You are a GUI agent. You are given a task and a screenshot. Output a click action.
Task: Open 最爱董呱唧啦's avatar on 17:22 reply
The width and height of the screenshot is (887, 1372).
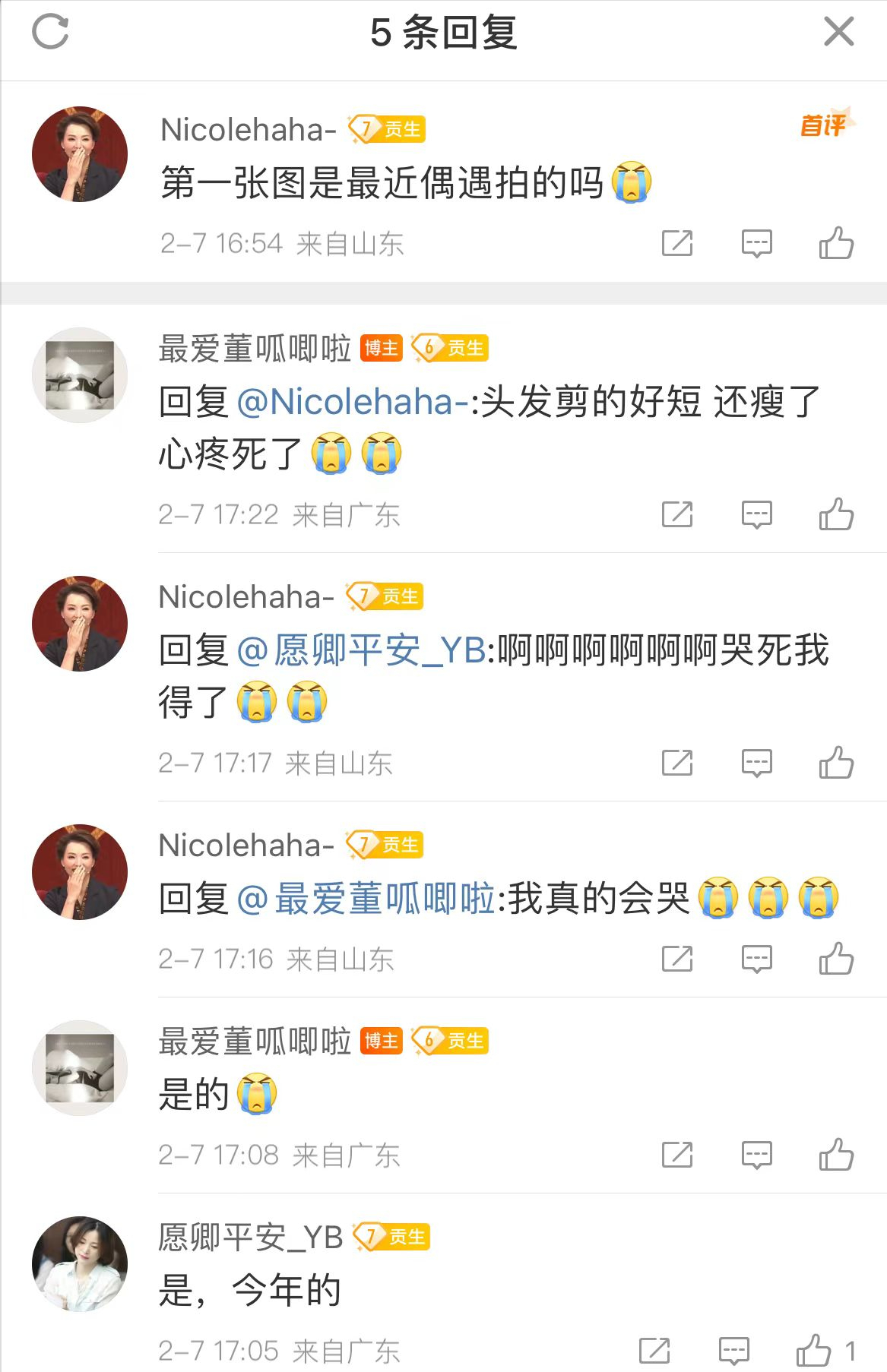pos(80,375)
